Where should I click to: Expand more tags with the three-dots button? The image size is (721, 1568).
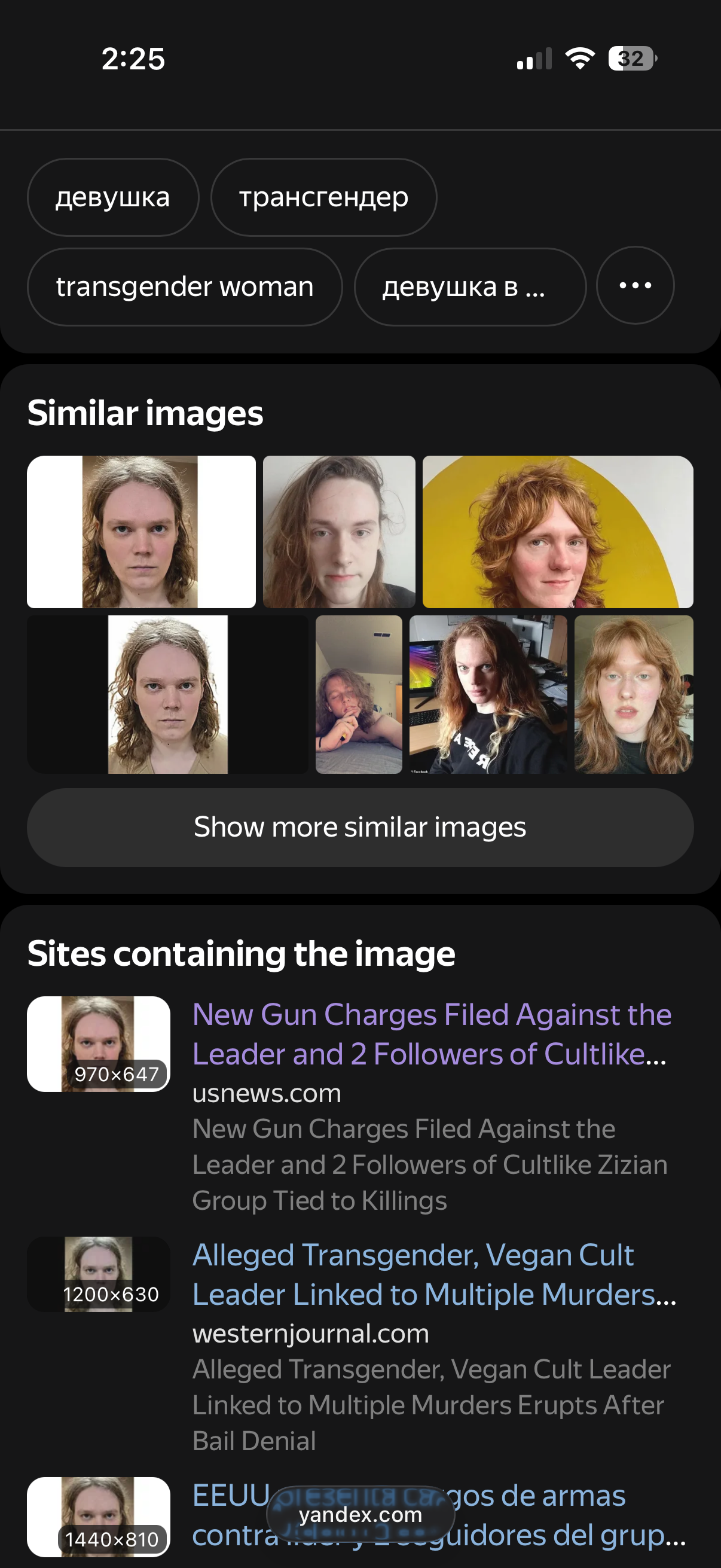[634, 285]
